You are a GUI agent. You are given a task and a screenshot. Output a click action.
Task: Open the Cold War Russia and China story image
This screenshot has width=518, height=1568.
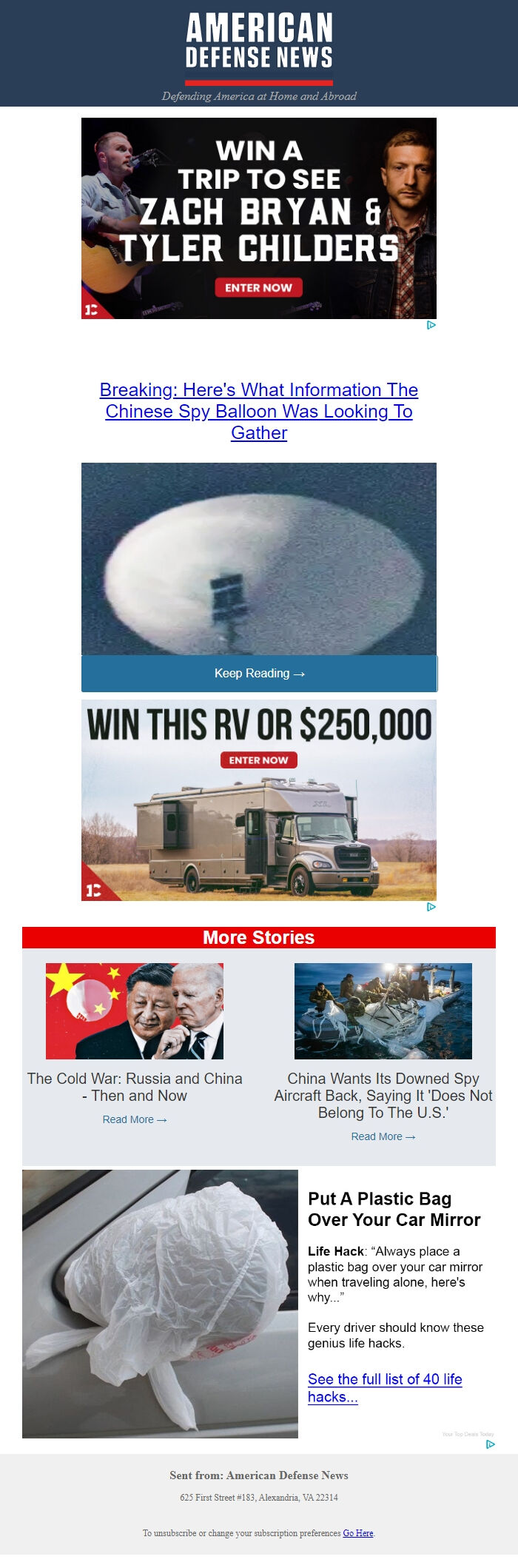pyautogui.click(x=135, y=1011)
